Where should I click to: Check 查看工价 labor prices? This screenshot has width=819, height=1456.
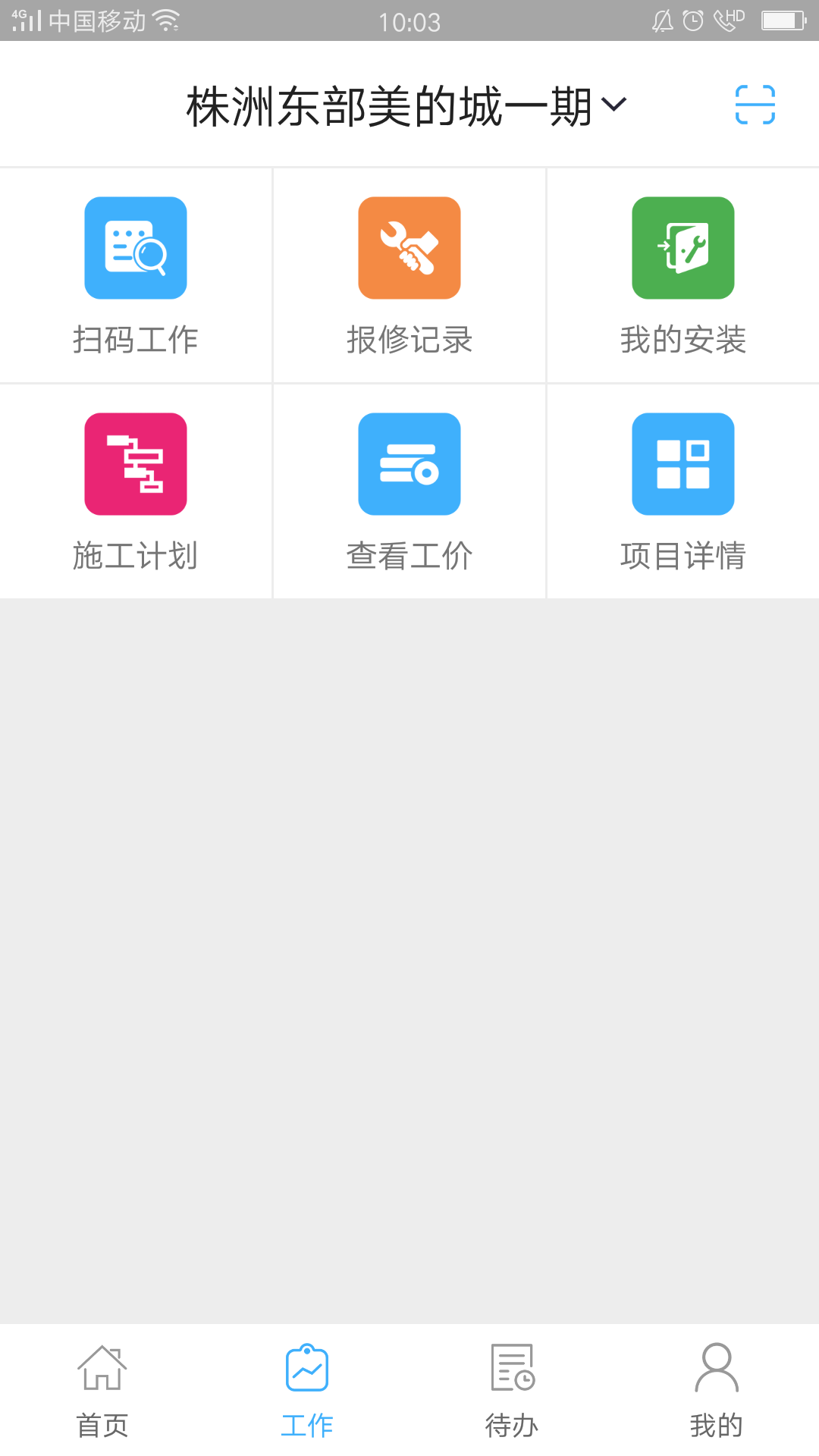click(x=409, y=492)
